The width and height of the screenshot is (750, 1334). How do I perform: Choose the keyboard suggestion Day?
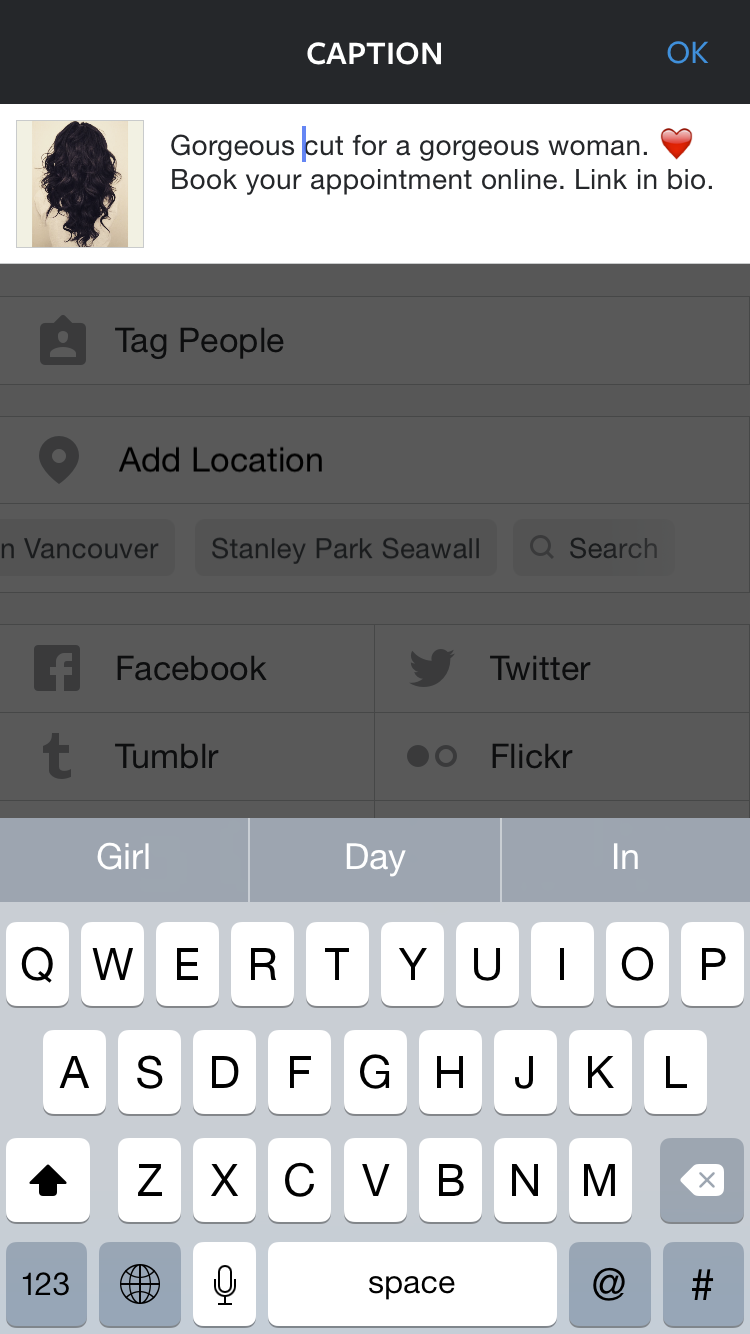tap(375, 858)
